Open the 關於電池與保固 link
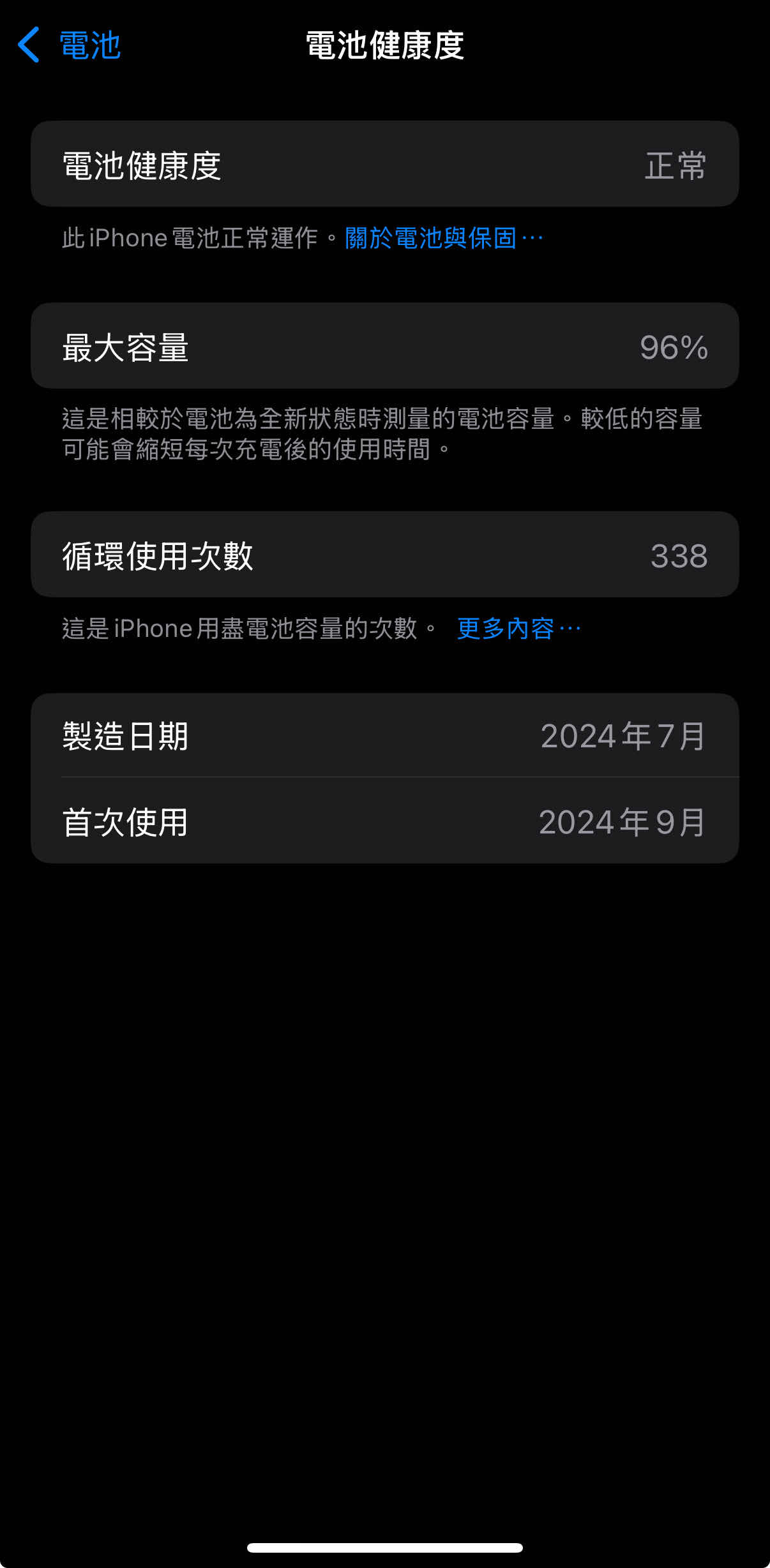The image size is (770, 1568). 443,238
